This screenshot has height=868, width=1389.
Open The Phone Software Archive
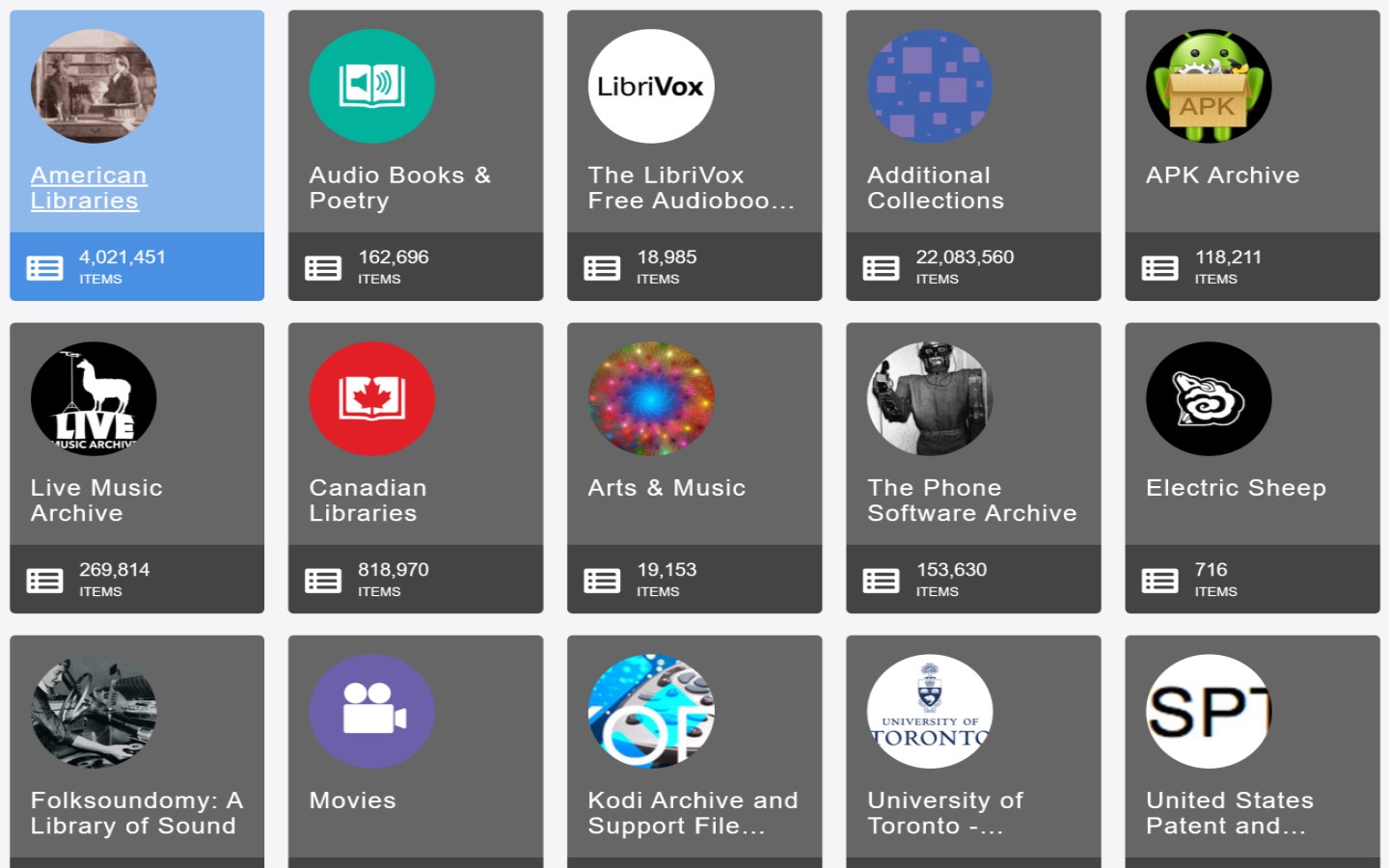(971, 501)
